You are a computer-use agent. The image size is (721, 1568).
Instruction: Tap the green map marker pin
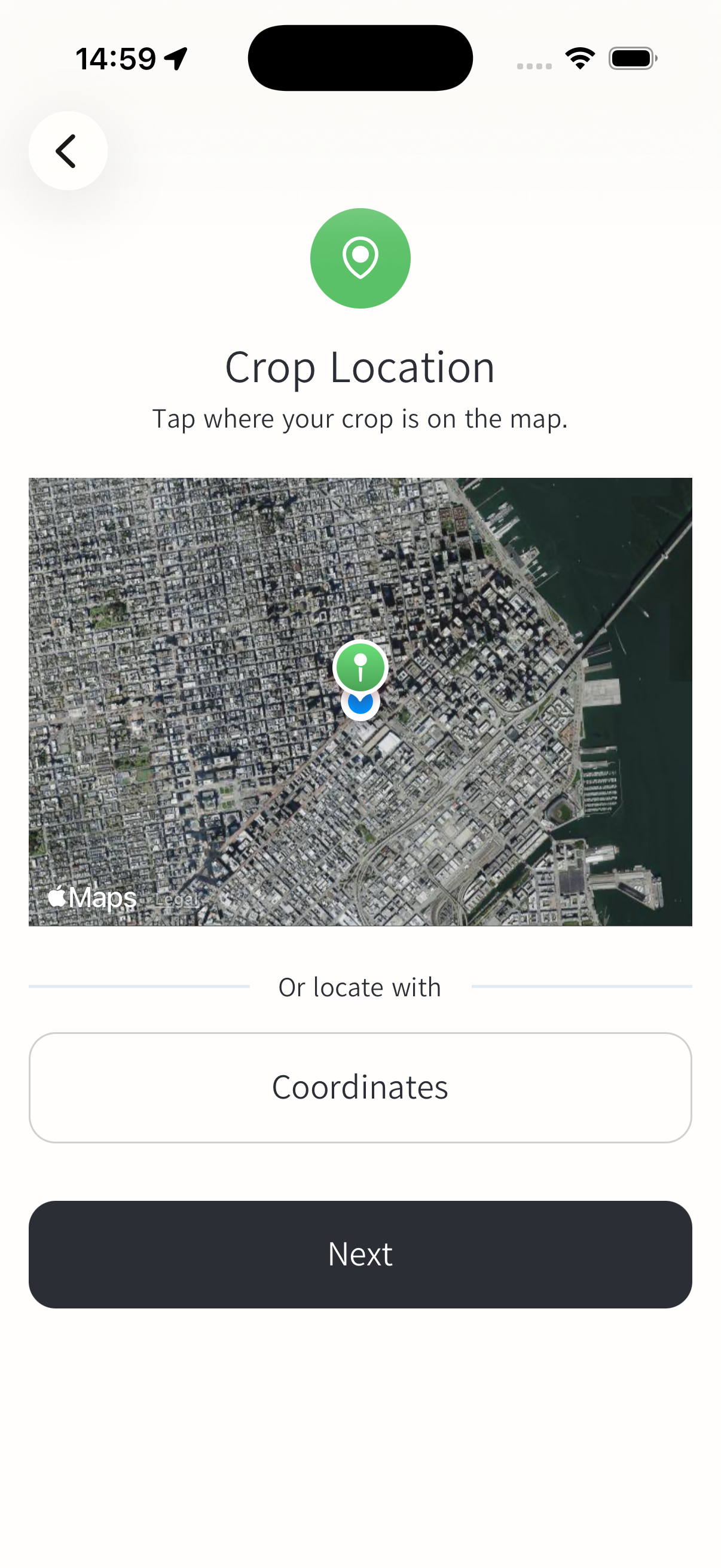point(360,669)
